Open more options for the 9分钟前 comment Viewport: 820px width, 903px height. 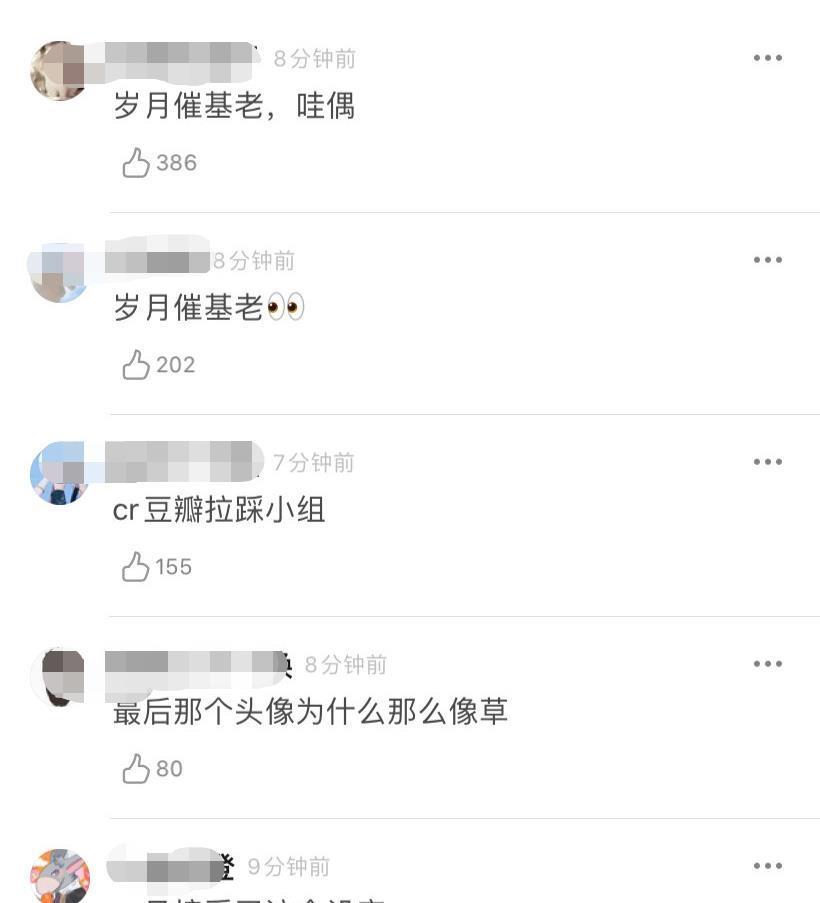pos(767,866)
